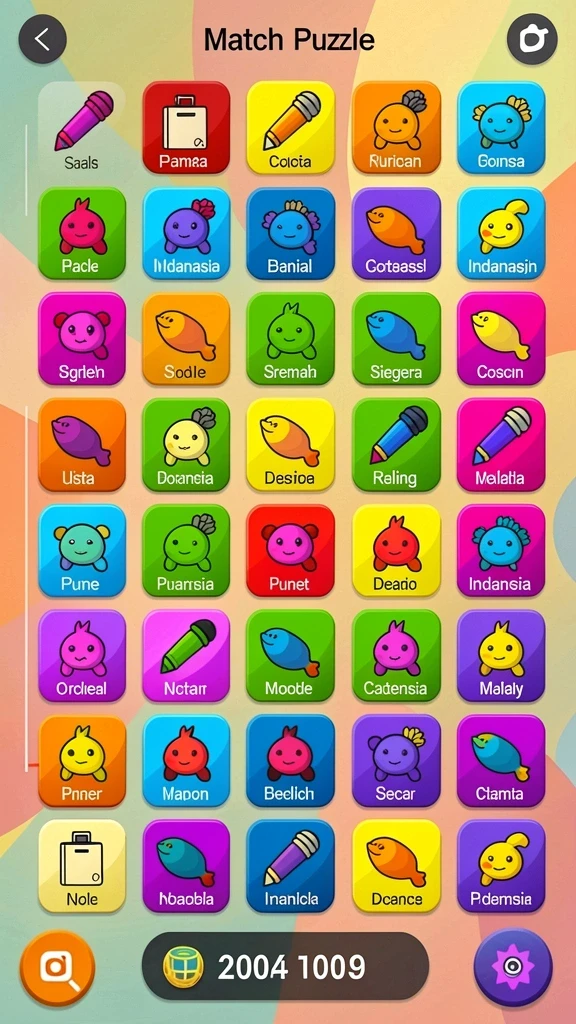Viewport: 576px width, 1024px height.
Task: Go back with the top-left arrow
Action: [42, 39]
